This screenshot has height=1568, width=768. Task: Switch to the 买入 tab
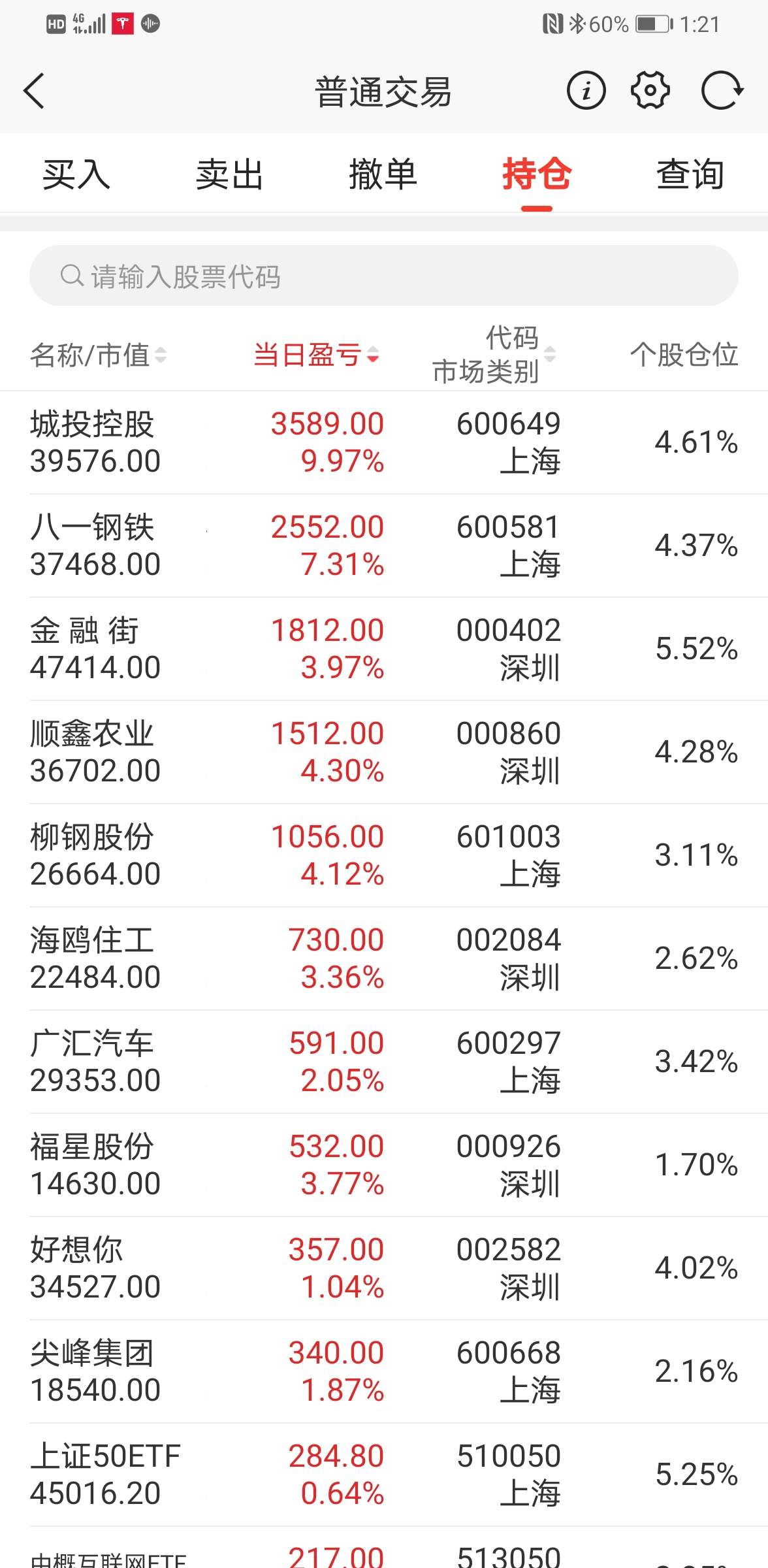click(76, 174)
